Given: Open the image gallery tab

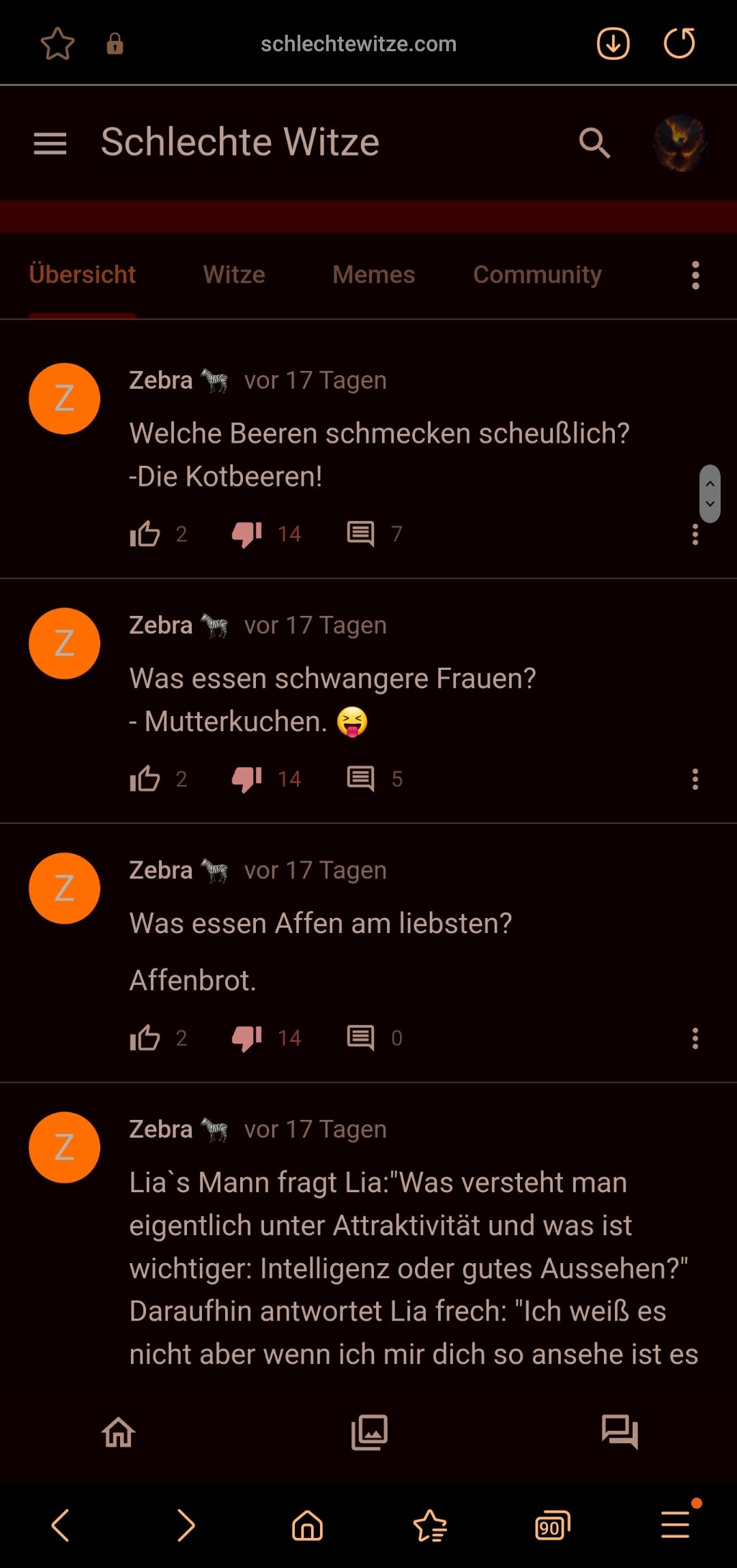Looking at the screenshot, I should pos(369,1432).
